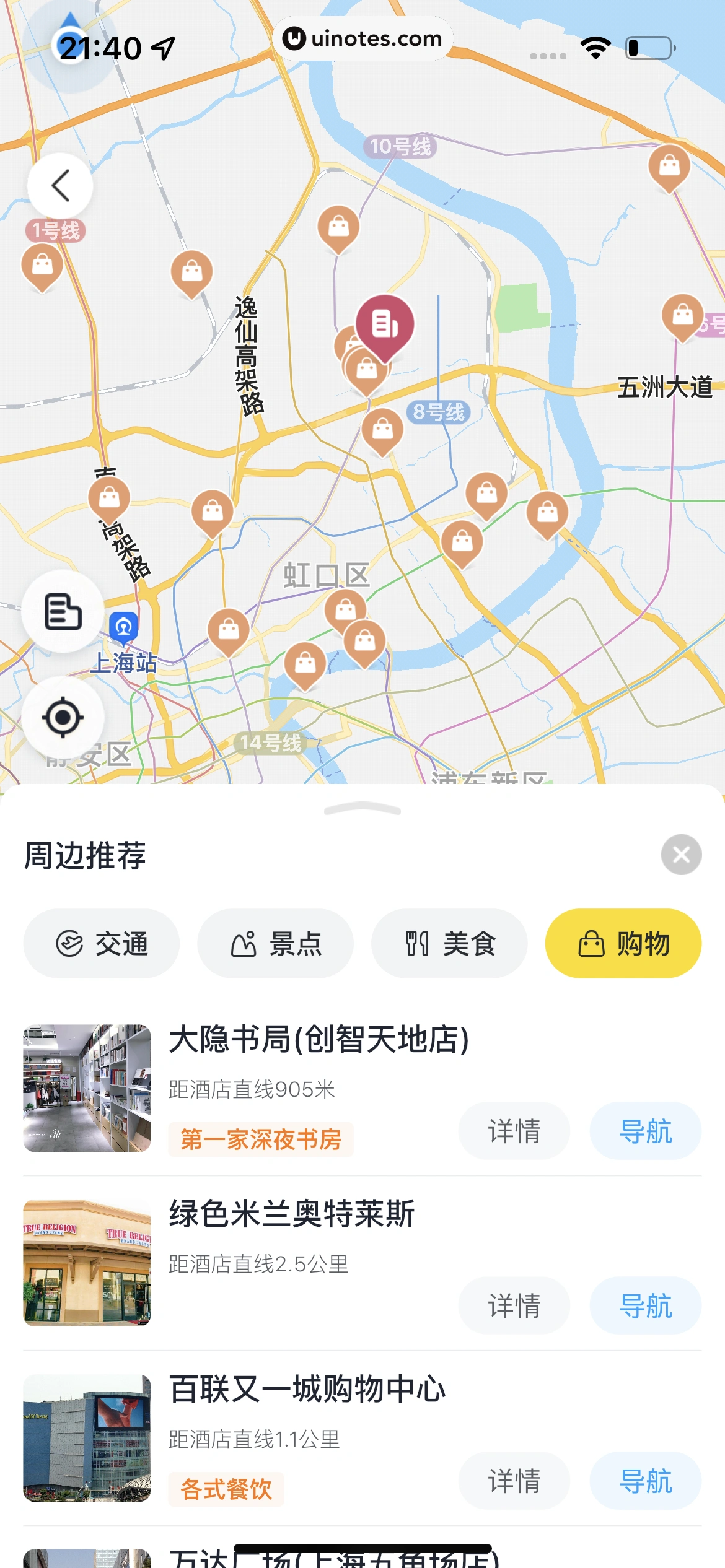Start 导航 to 绿色米兰奥特莱斯
The width and height of the screenshot is (725, 1568).
click(645, 1305)
